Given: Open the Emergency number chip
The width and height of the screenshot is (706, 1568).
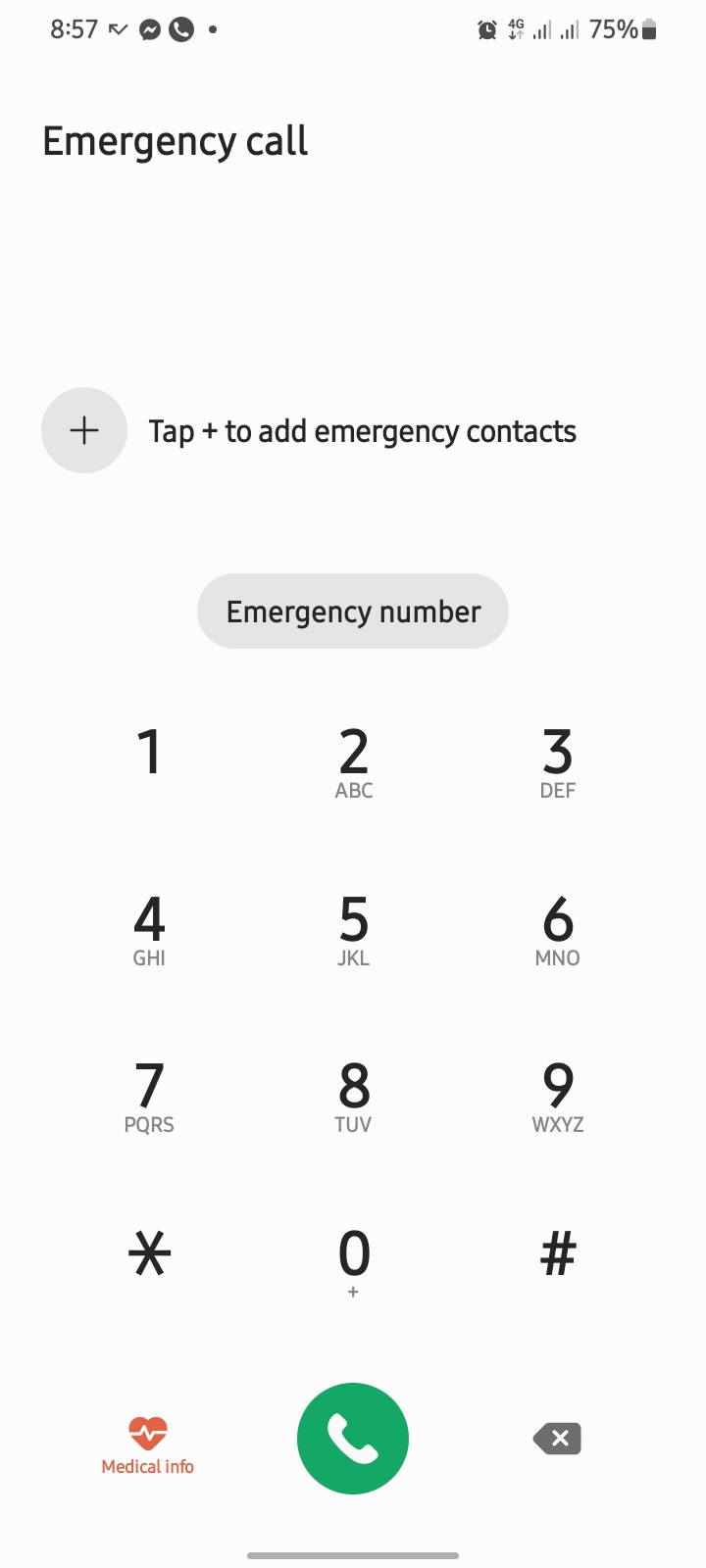Looking at the screenshot, I should click(353, 612).
